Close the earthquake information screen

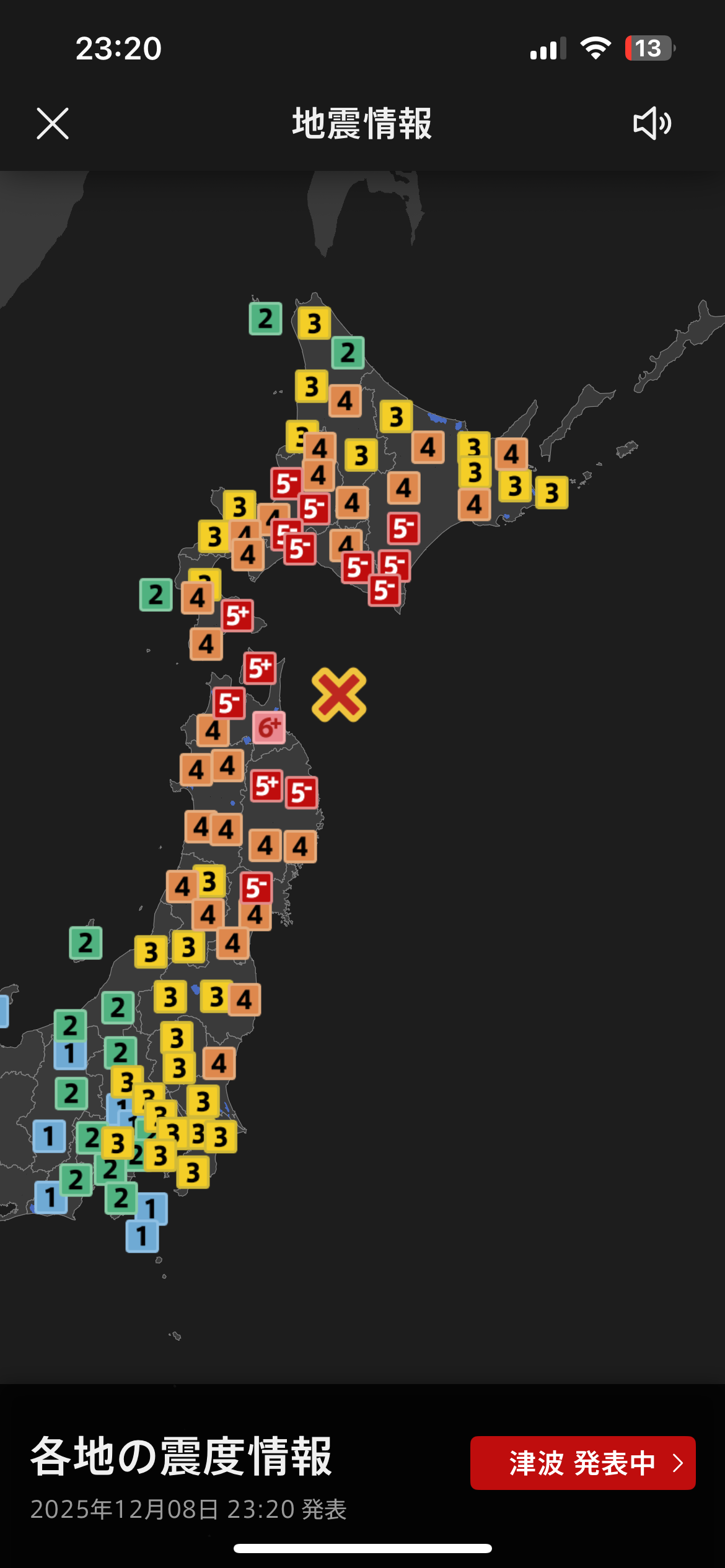tap(53, 123)
